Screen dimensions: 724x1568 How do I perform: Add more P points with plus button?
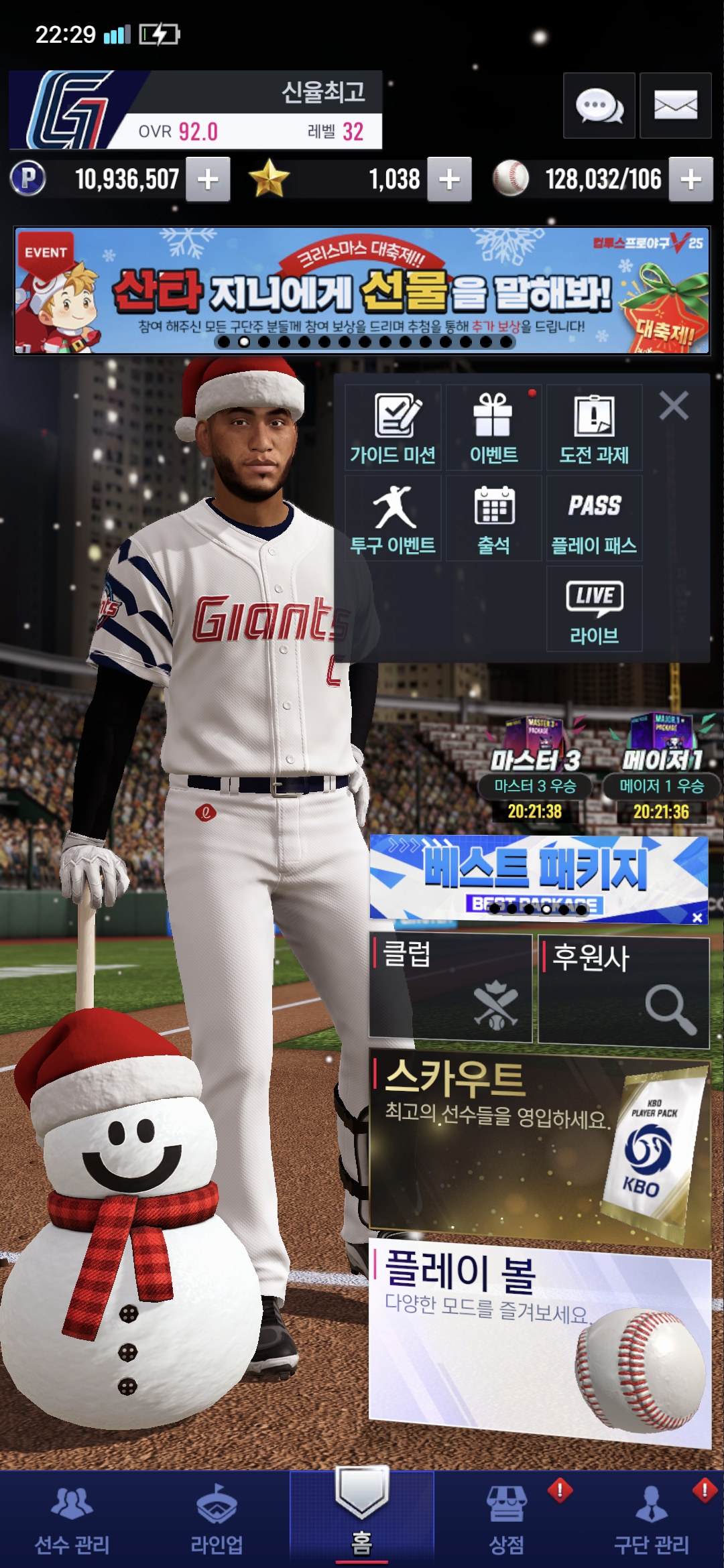click(x=208, y=180)
